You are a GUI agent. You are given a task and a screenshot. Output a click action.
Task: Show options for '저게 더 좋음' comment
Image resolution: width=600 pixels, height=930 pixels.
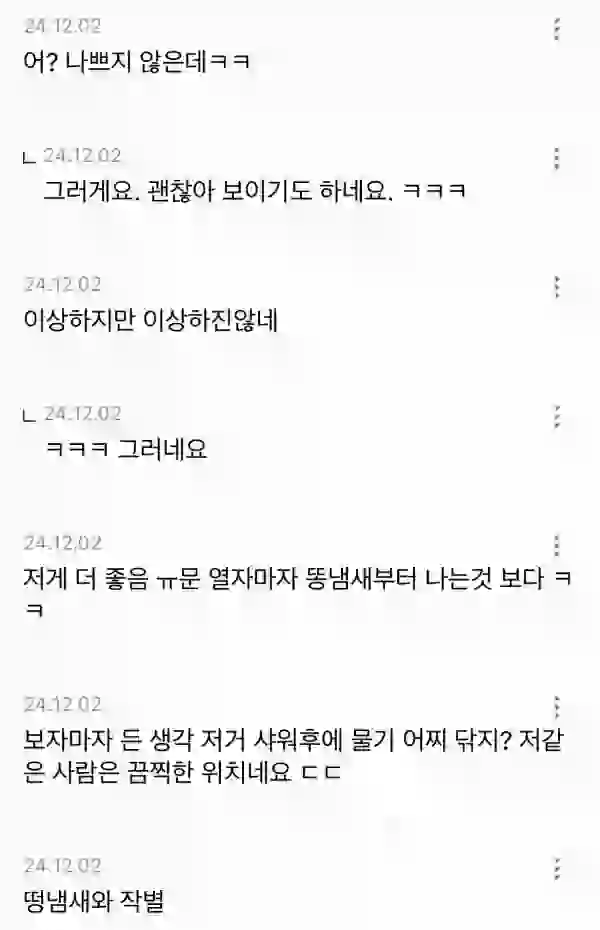(x=556, y=546)
